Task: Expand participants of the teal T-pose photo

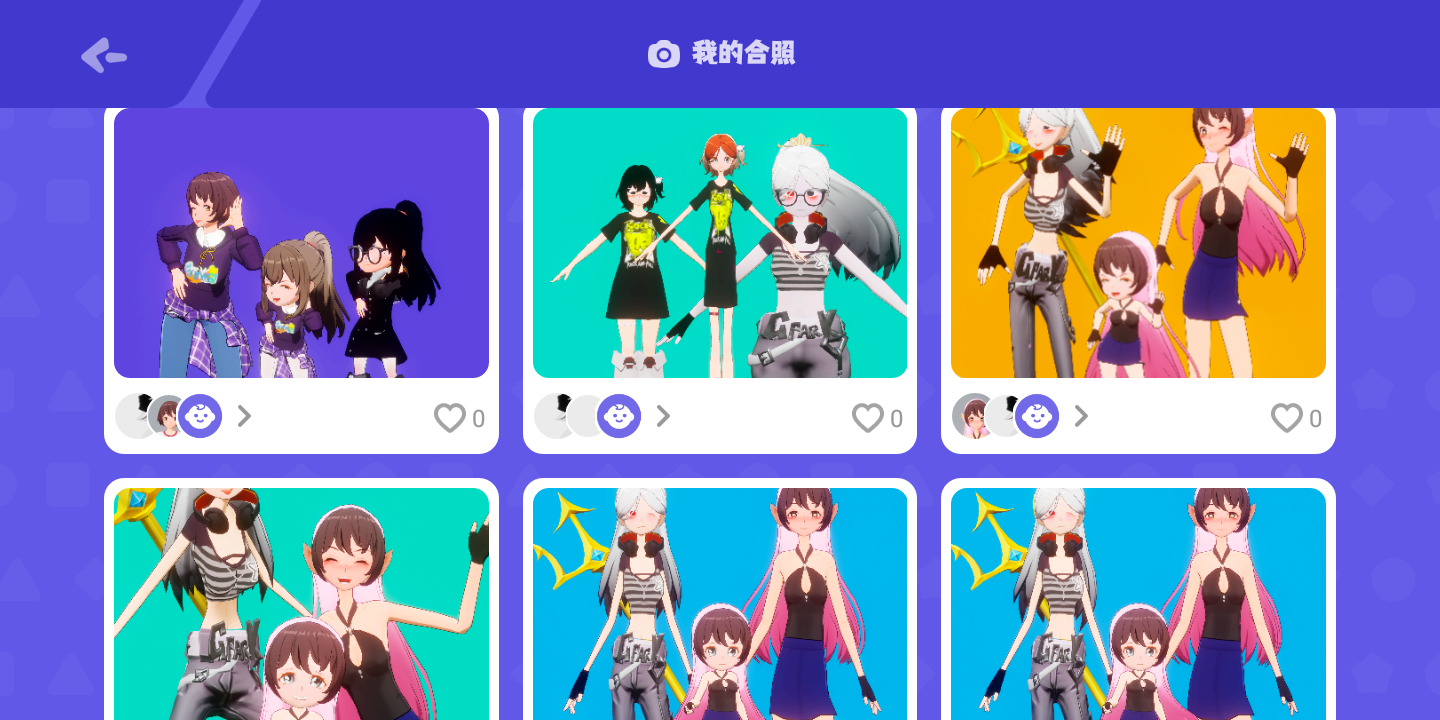Action: click(x=663, y=416)
